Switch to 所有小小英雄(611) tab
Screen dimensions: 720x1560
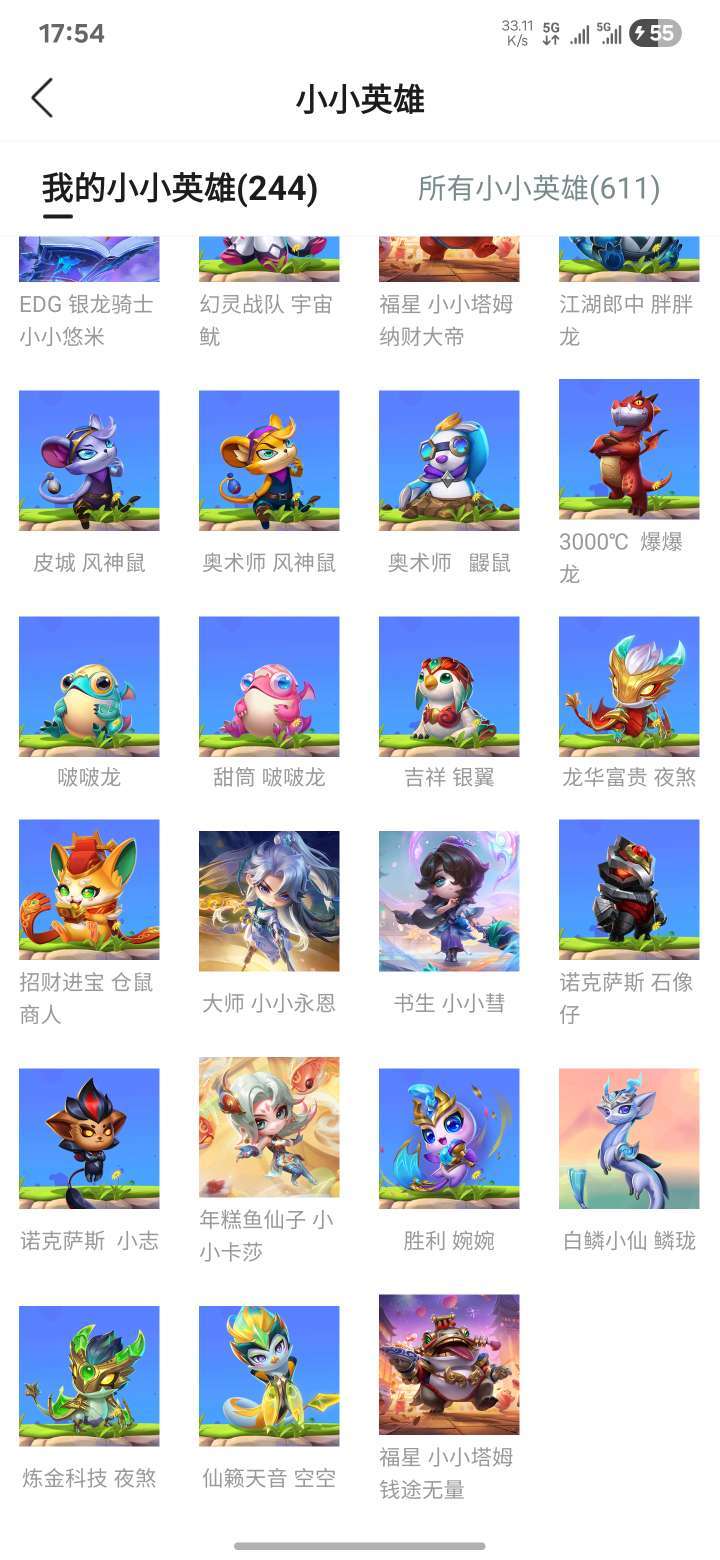[x=539, y=188]
